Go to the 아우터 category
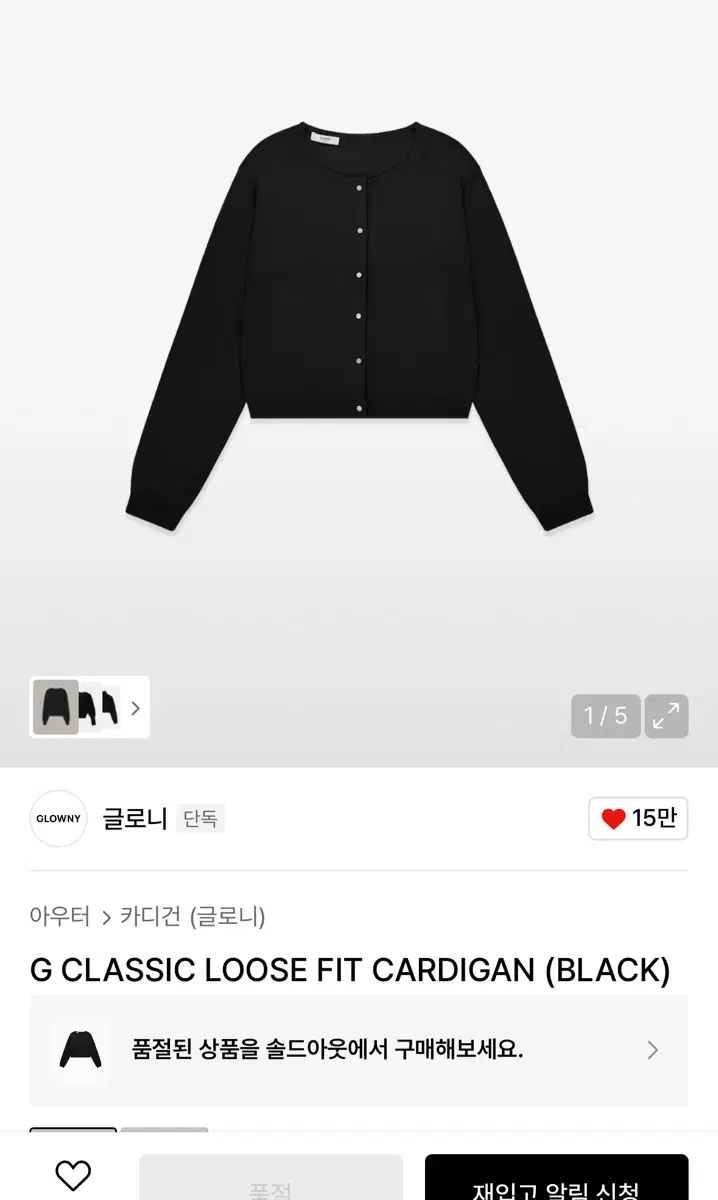Screen dimensions: 718x1200 [x=60, y=916]
